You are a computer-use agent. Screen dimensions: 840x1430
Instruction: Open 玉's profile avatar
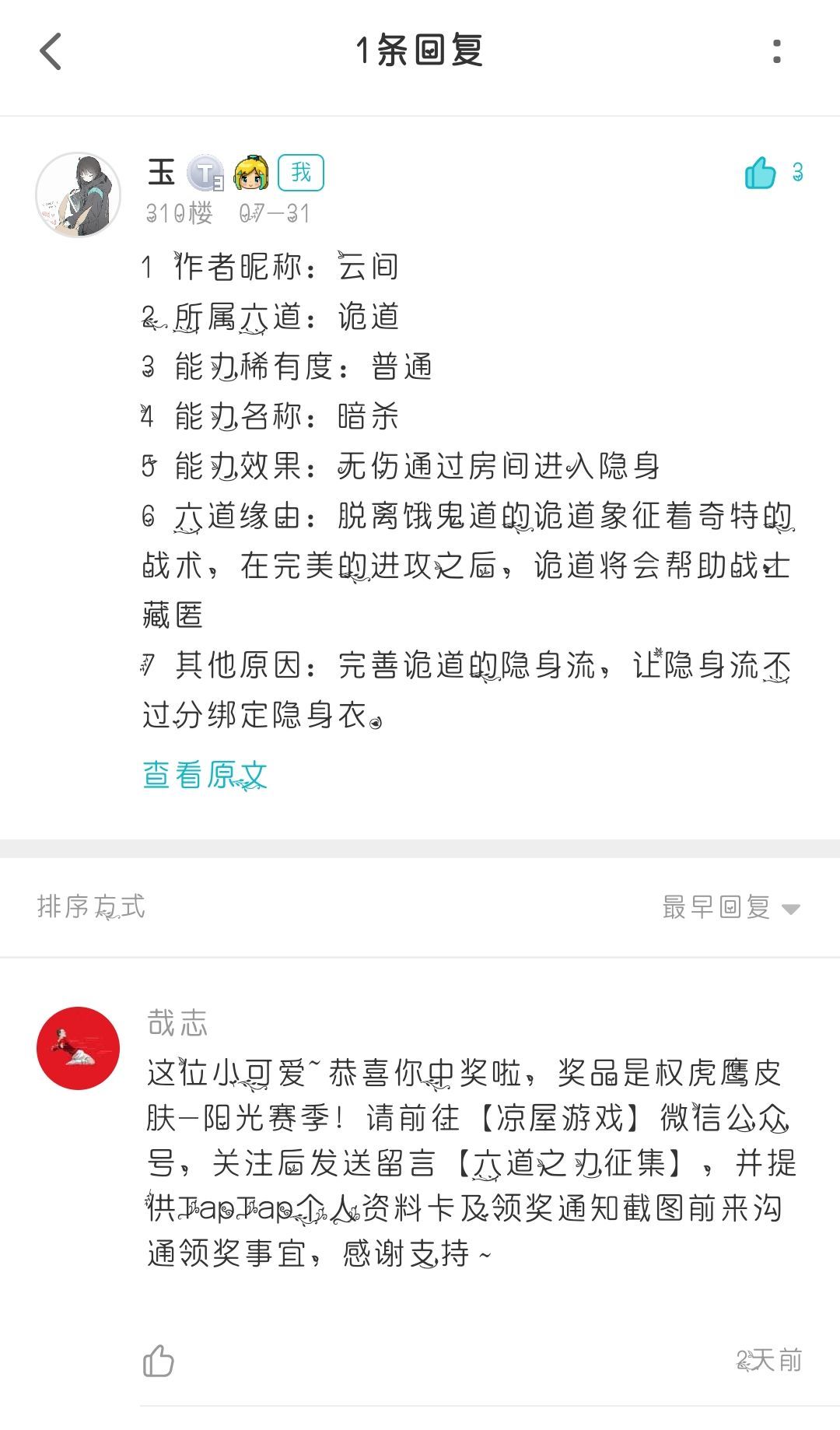coord(79,194)
